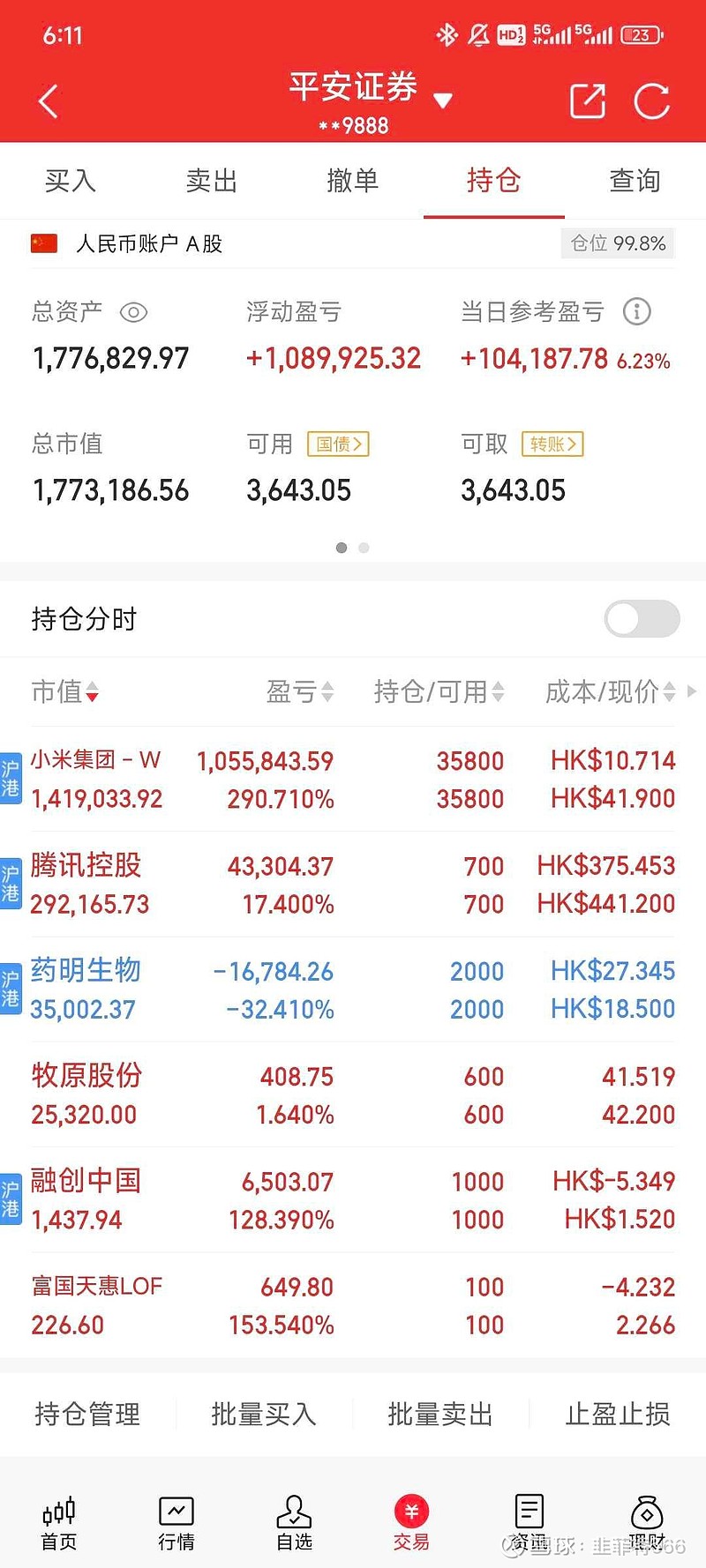Select the 行情 quotes icon in bottom navigation
This screenshot has height=1568, width=706.
[x=175, y=1521]
